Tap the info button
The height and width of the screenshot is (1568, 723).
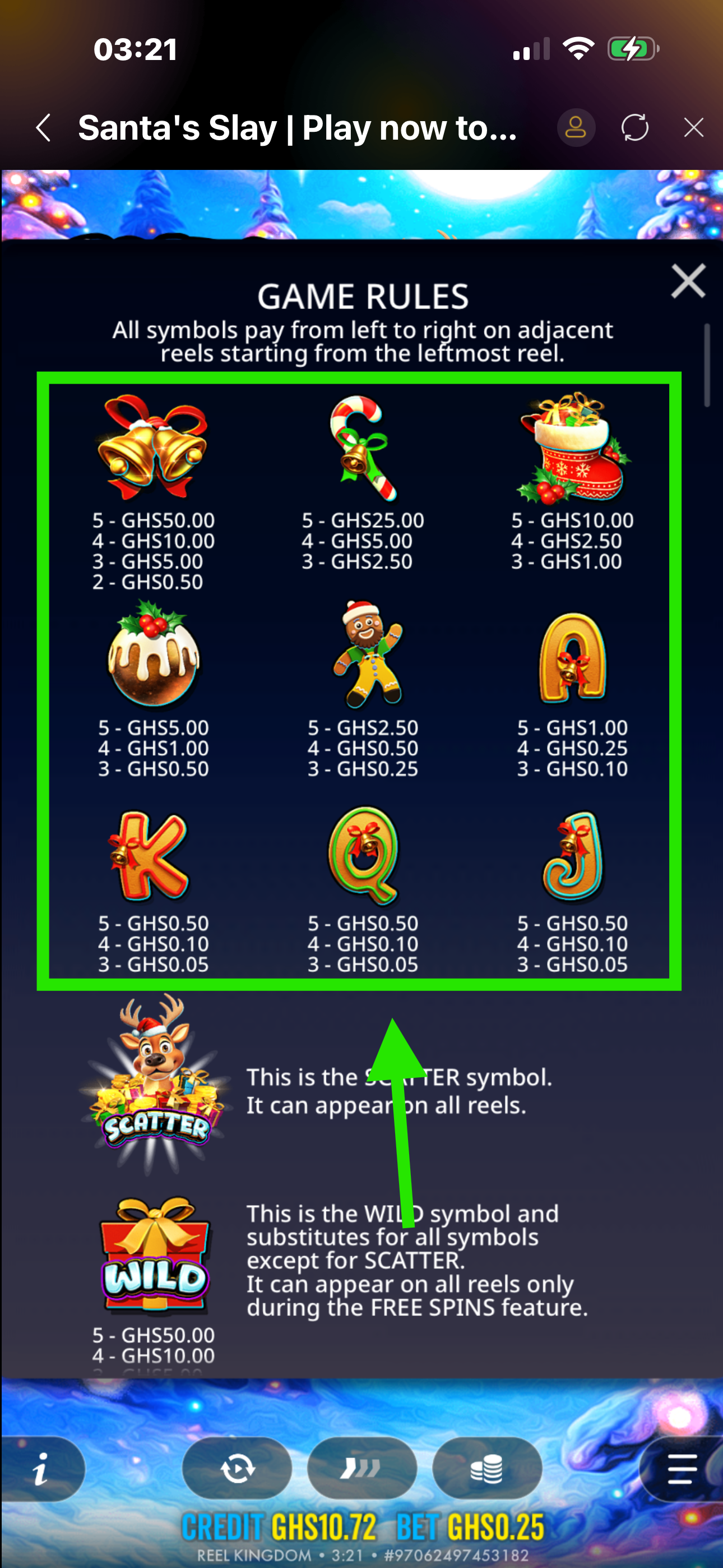pyautogui.click(x=41, y=1469)
